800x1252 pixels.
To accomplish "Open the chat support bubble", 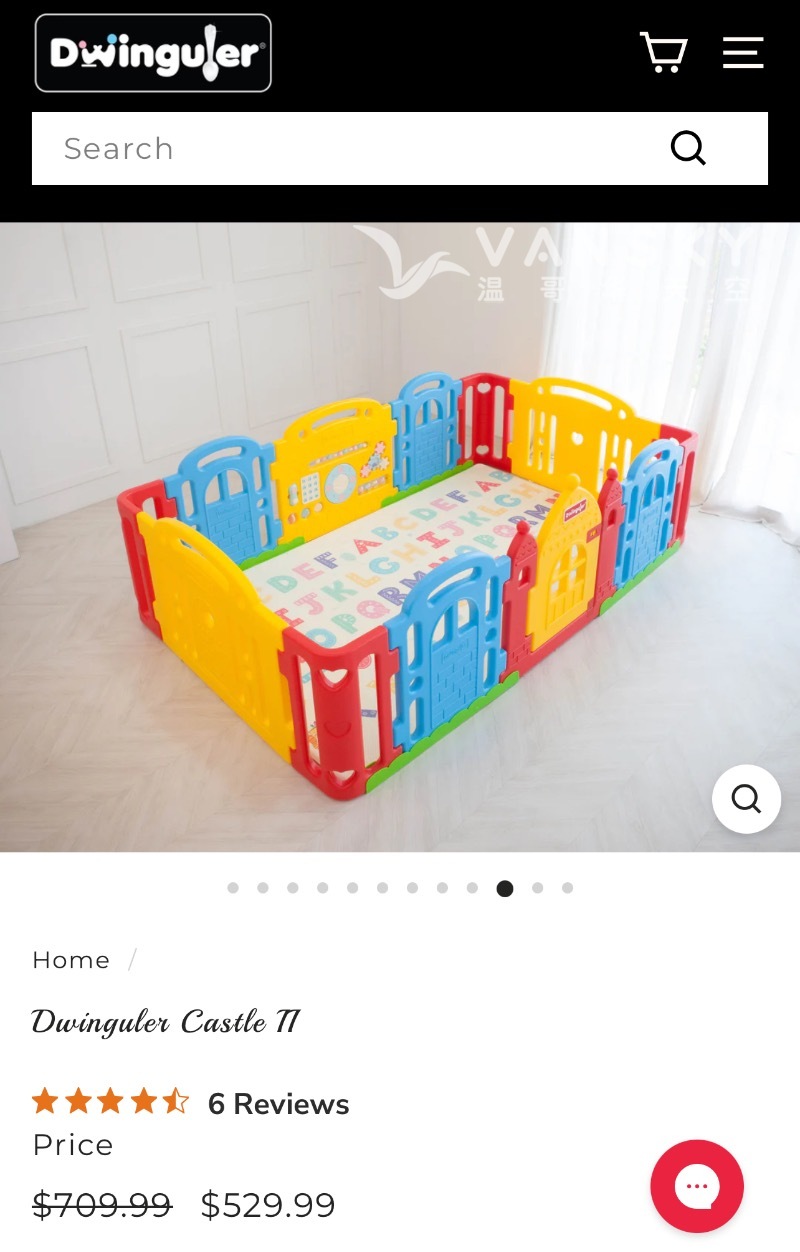I will pos(697,1186).
